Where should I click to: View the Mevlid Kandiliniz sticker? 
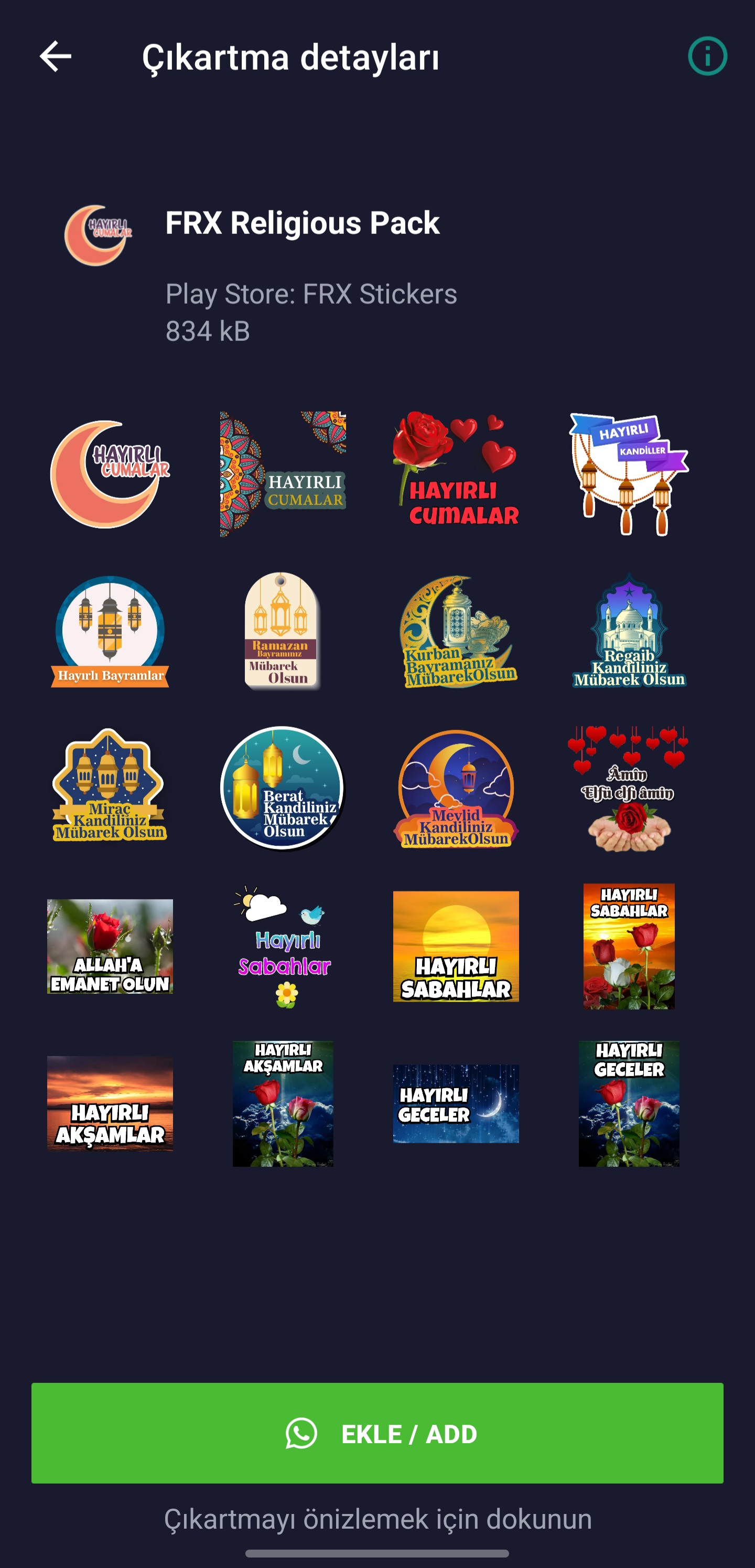click(456, 788)
